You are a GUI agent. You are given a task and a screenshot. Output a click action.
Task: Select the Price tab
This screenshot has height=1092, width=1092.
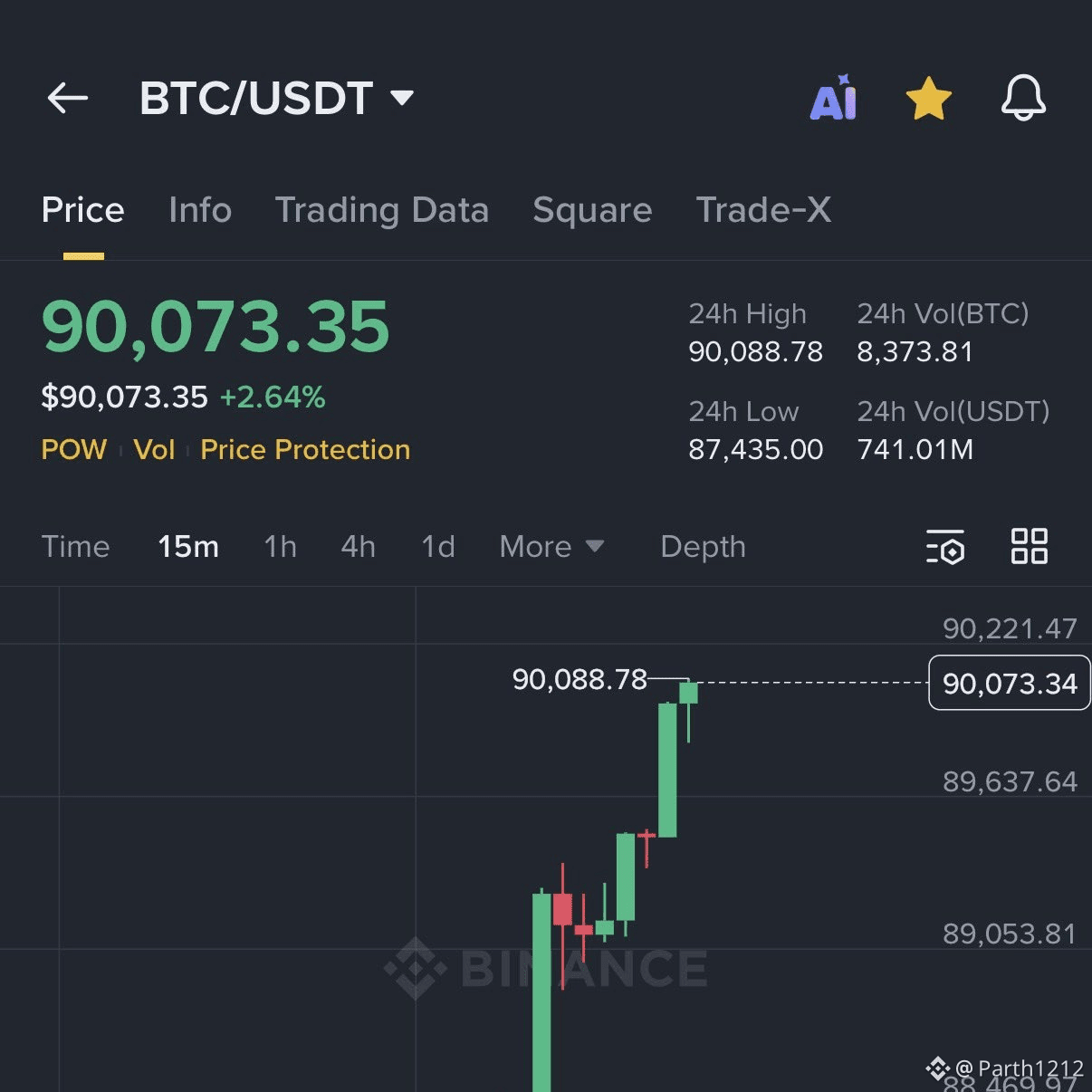point(83,210)
